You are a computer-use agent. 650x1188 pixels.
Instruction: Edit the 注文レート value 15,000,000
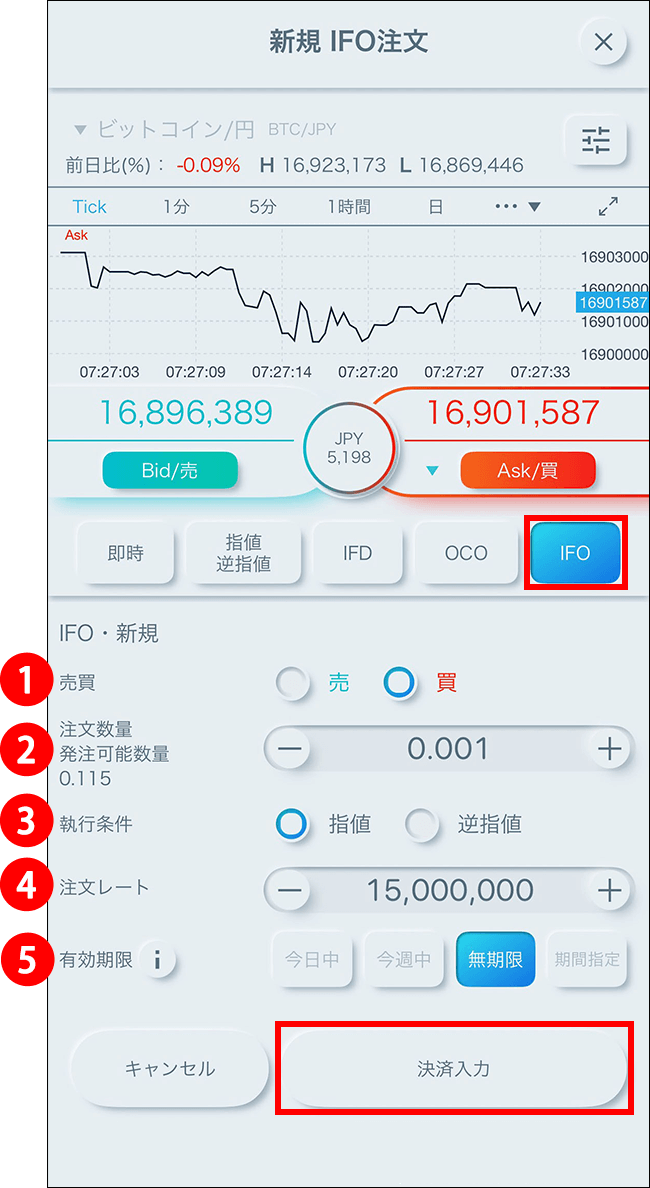[x=448, y=890]
